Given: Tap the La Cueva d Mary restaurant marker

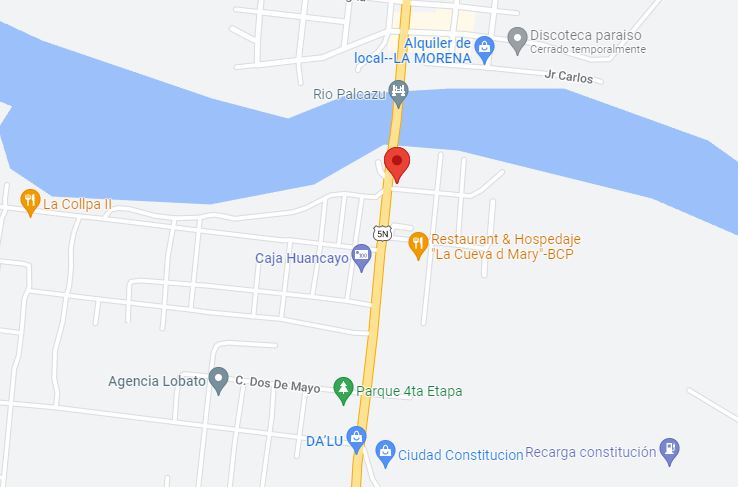Looking at the screenshot, I should (x=418, y=242).
